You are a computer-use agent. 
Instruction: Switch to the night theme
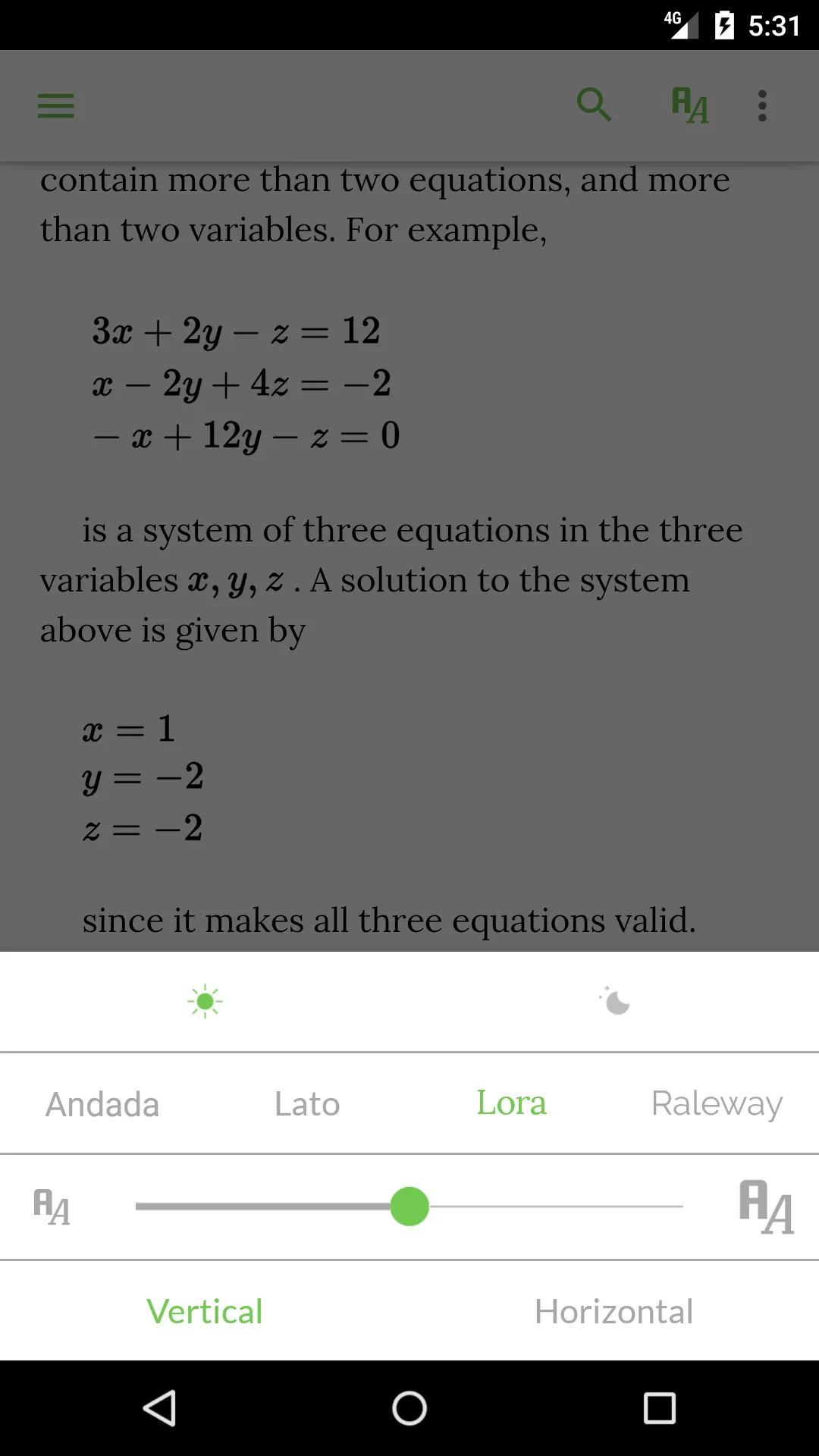tap(614, 1001)
